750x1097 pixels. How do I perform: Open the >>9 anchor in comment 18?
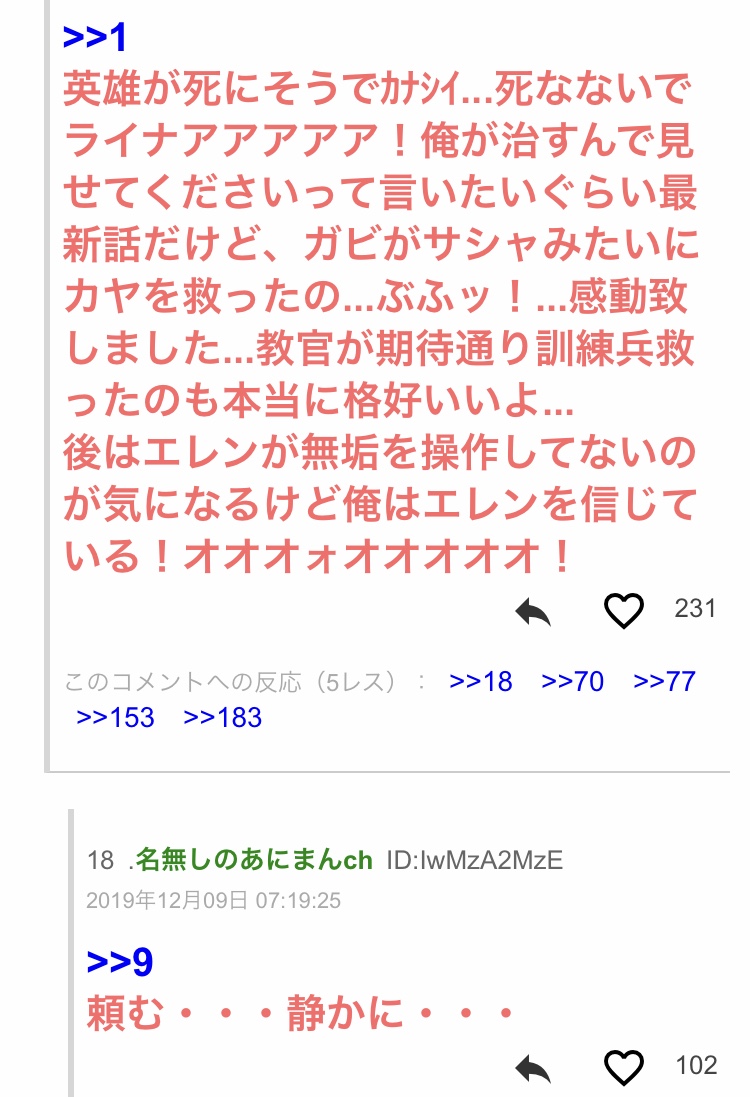(x=120, y=962)
